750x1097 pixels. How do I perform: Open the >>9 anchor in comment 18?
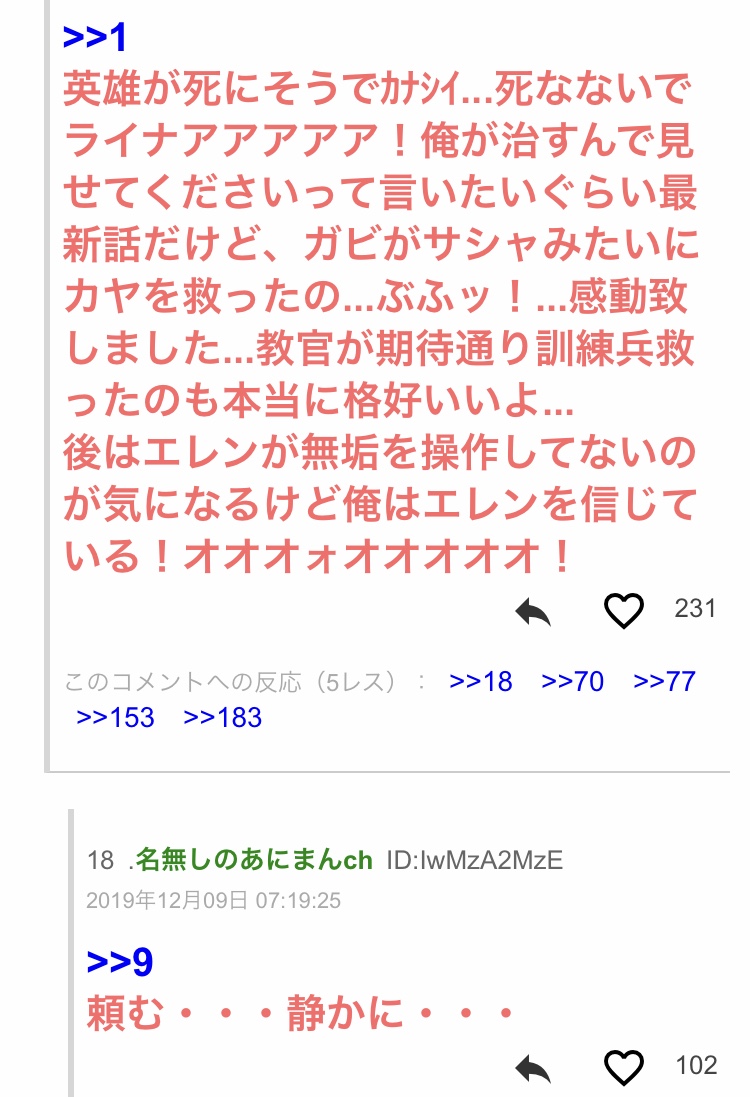(x=120, y=962)
